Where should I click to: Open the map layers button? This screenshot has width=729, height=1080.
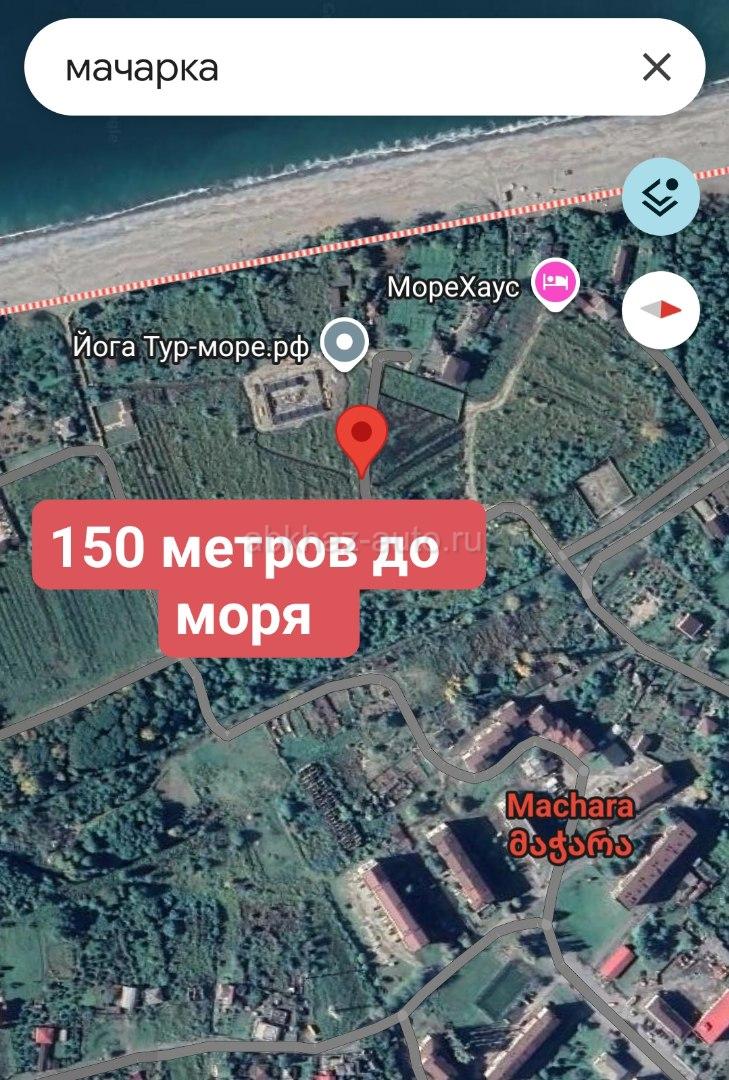pos(660,197)
